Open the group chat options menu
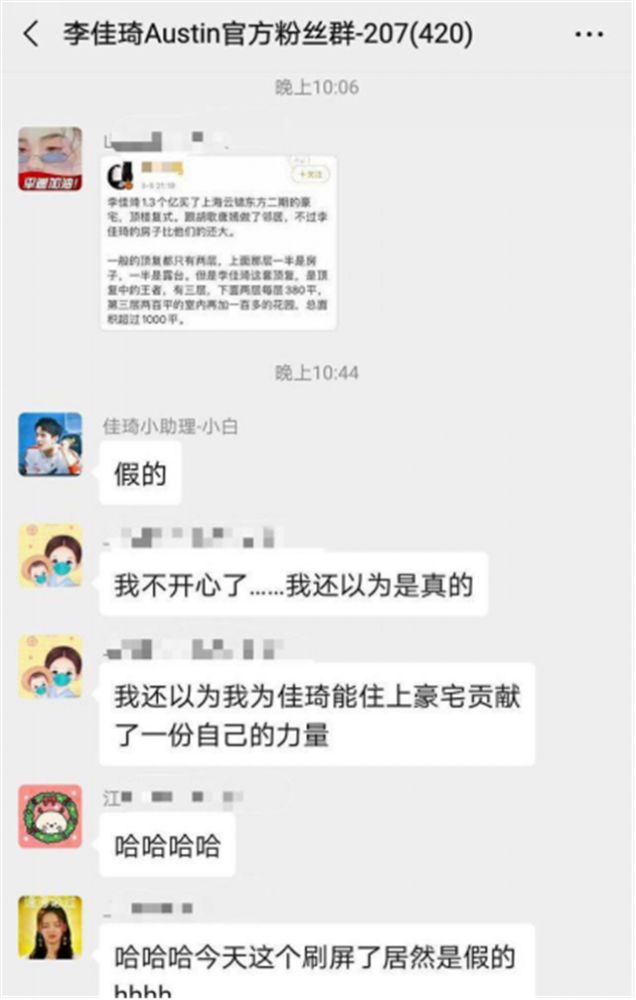The height and width of the screenshot is (1000, 636). click(x=589, y=35)
